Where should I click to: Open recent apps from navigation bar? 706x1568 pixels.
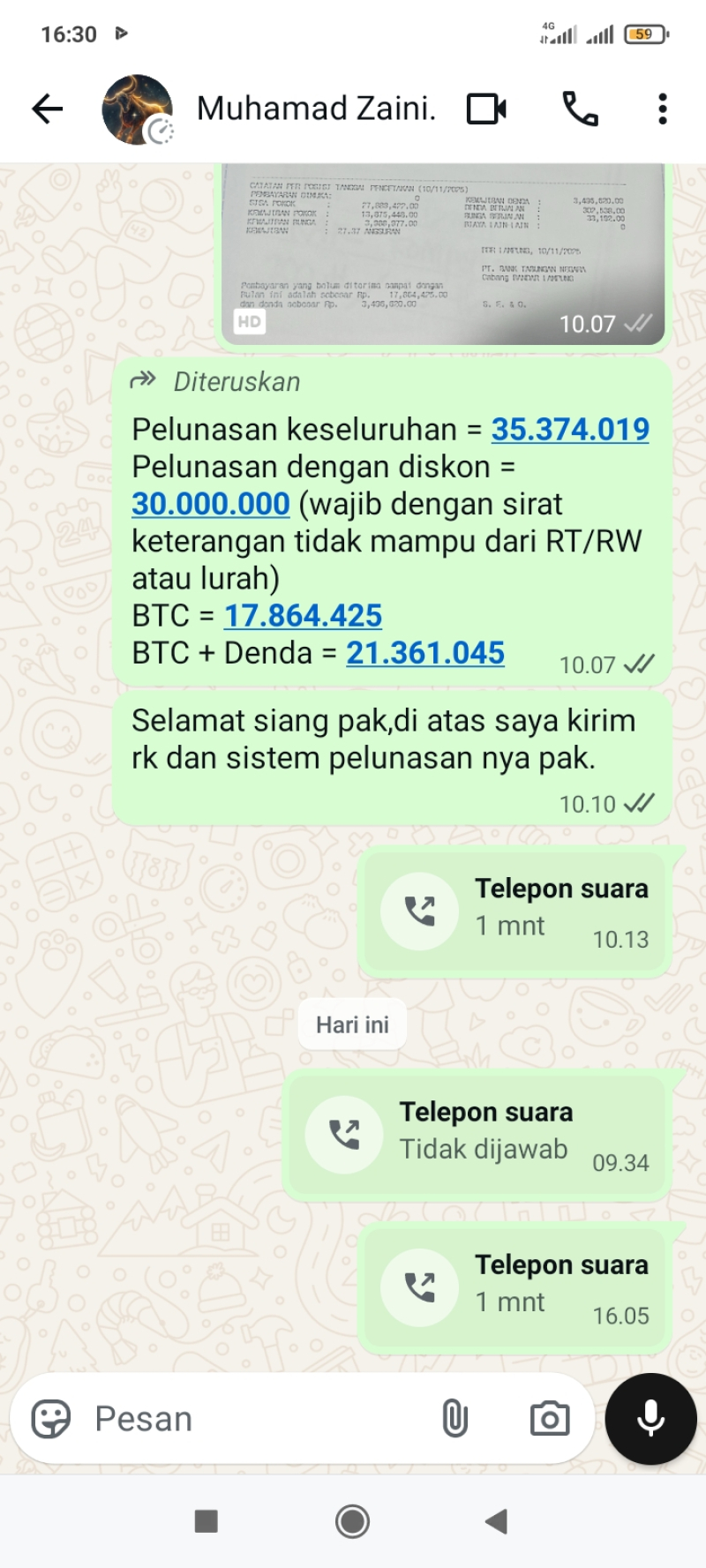[206, 1521]
